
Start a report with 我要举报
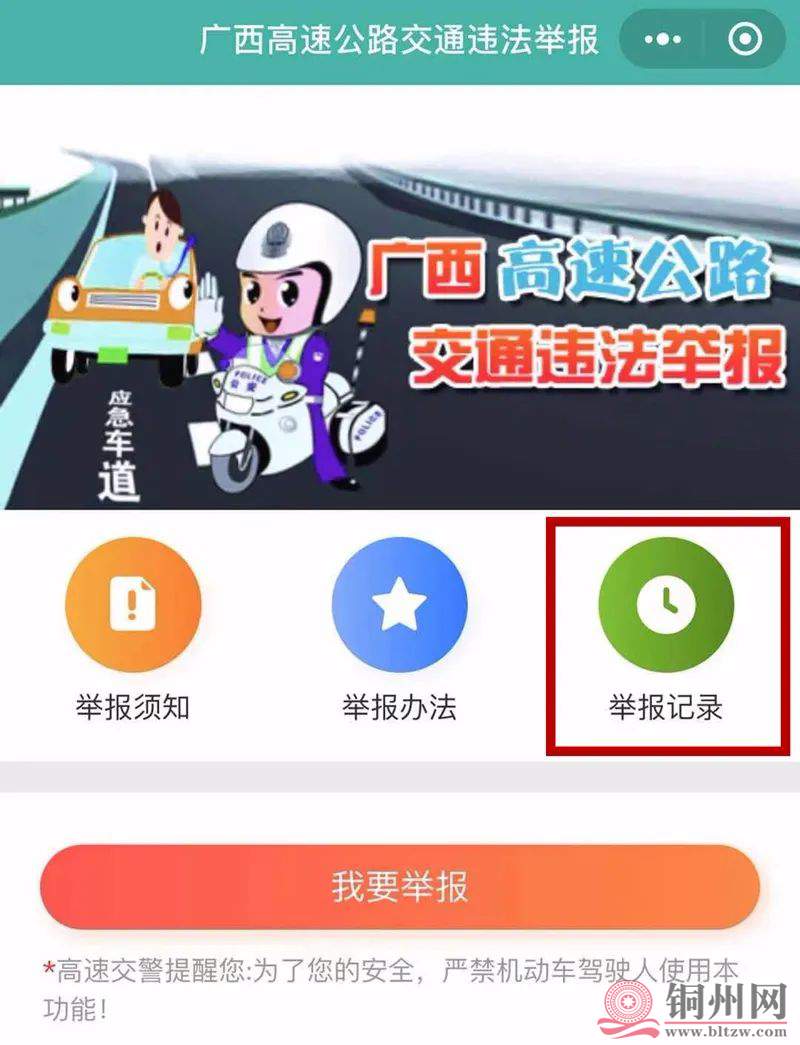400,887
